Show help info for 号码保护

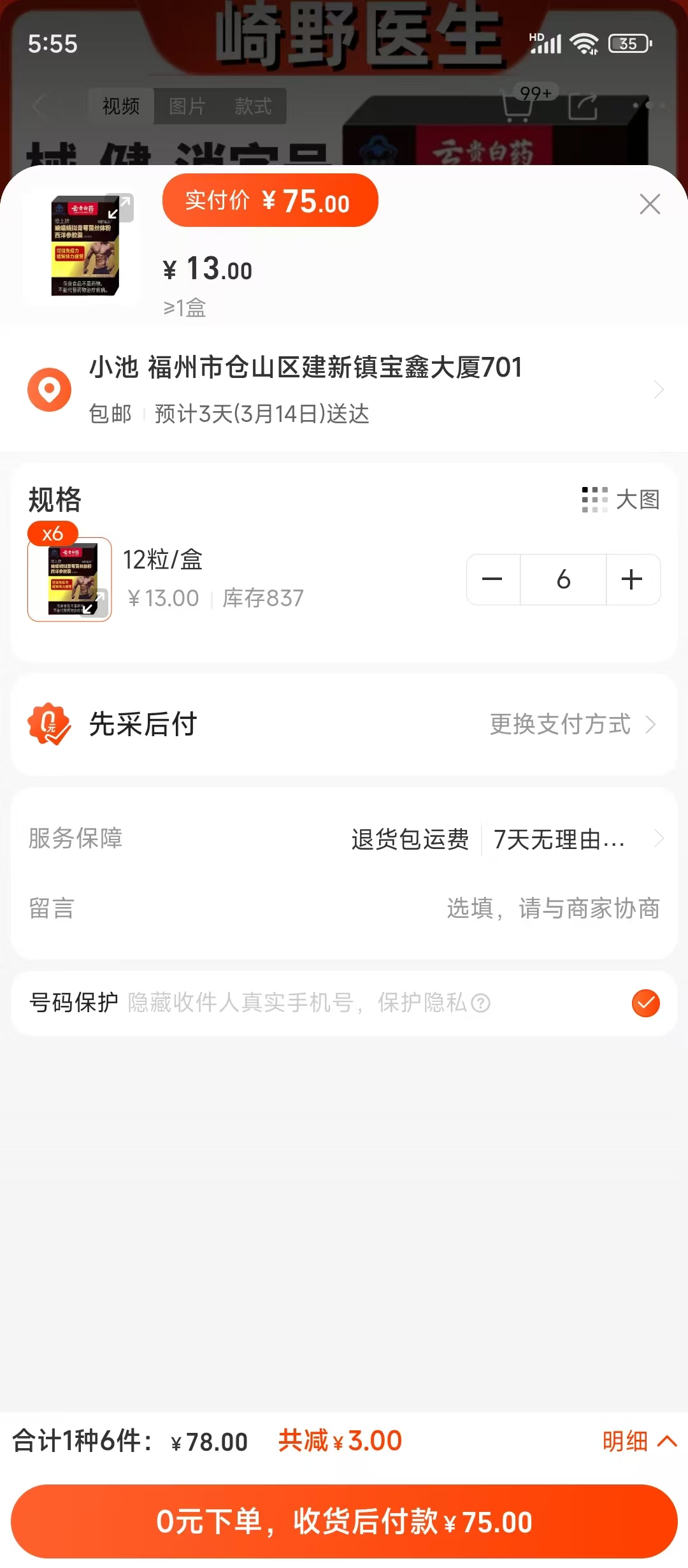click(x=481, y=1003)
